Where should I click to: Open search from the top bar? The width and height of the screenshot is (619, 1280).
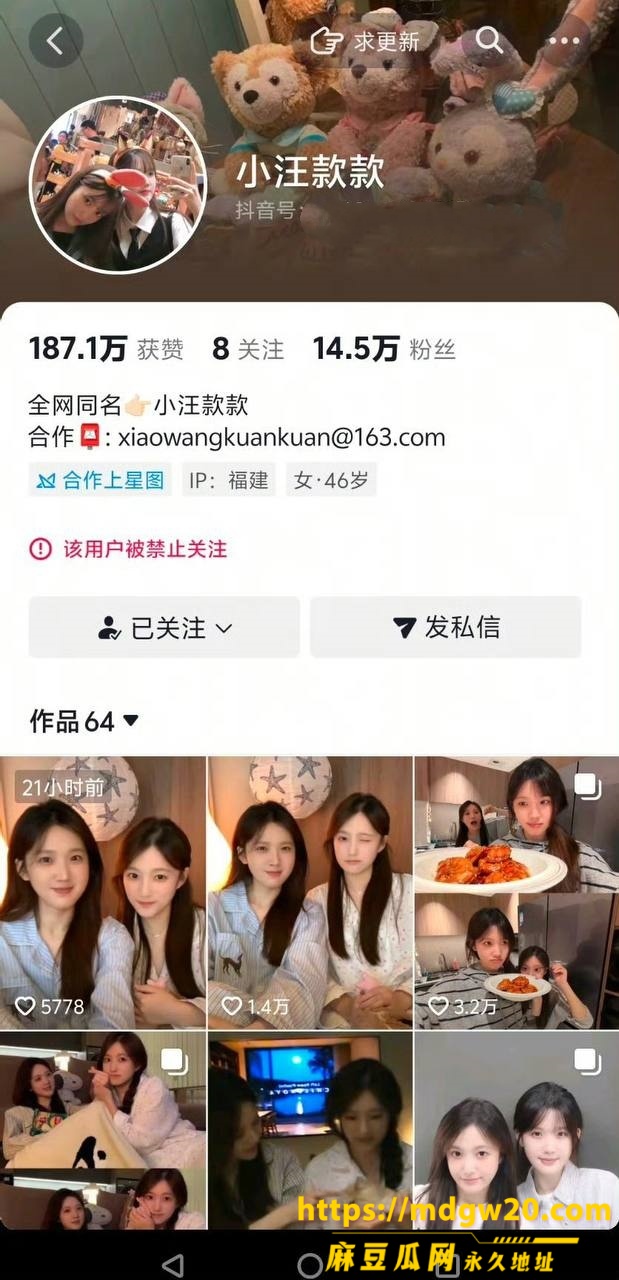tap(489, 40)
